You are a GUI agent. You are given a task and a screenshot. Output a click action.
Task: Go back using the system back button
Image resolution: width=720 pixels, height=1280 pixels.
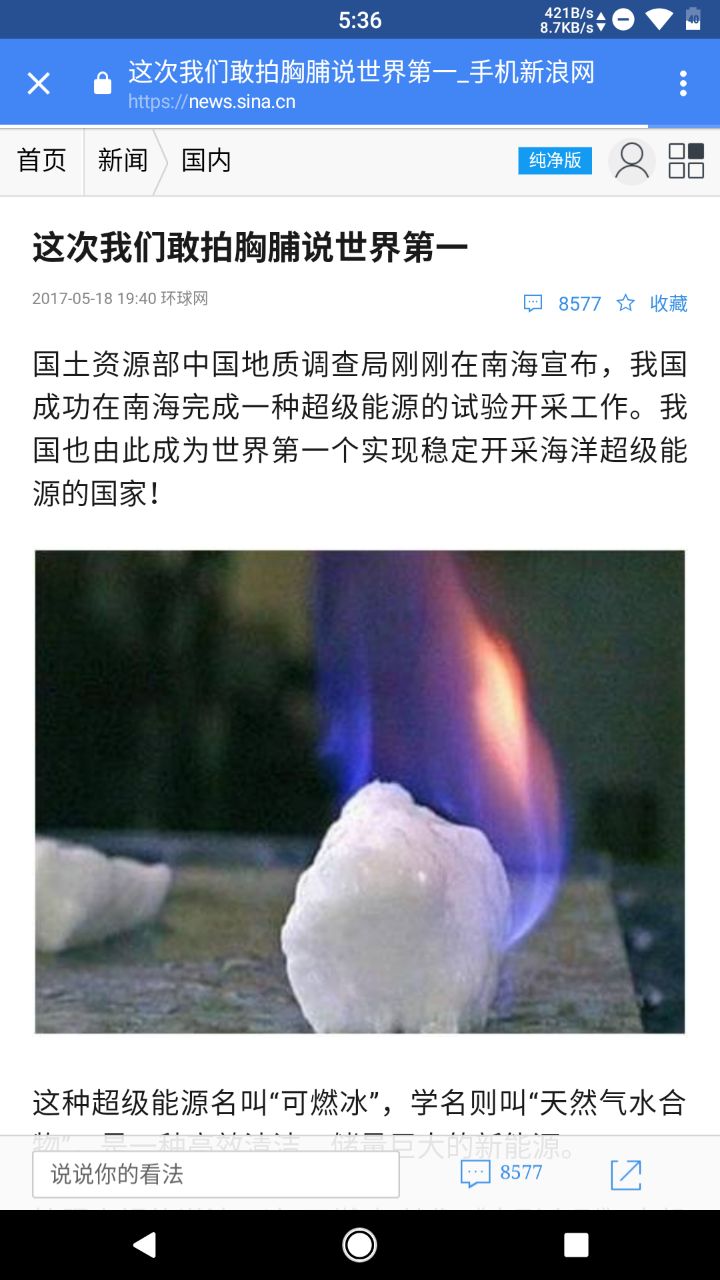point(144,1244)
